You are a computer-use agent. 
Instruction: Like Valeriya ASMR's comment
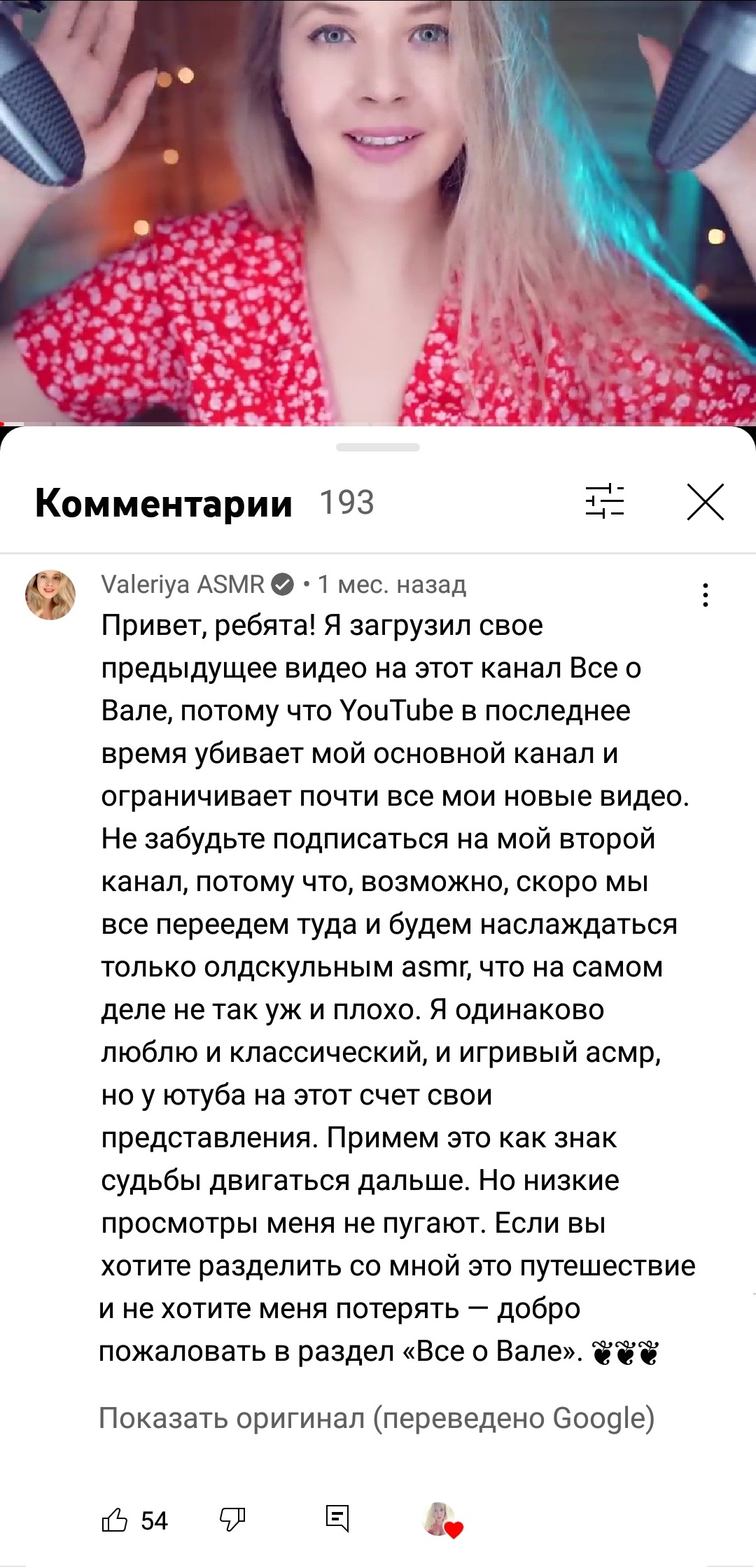[x=115, y=1520]
